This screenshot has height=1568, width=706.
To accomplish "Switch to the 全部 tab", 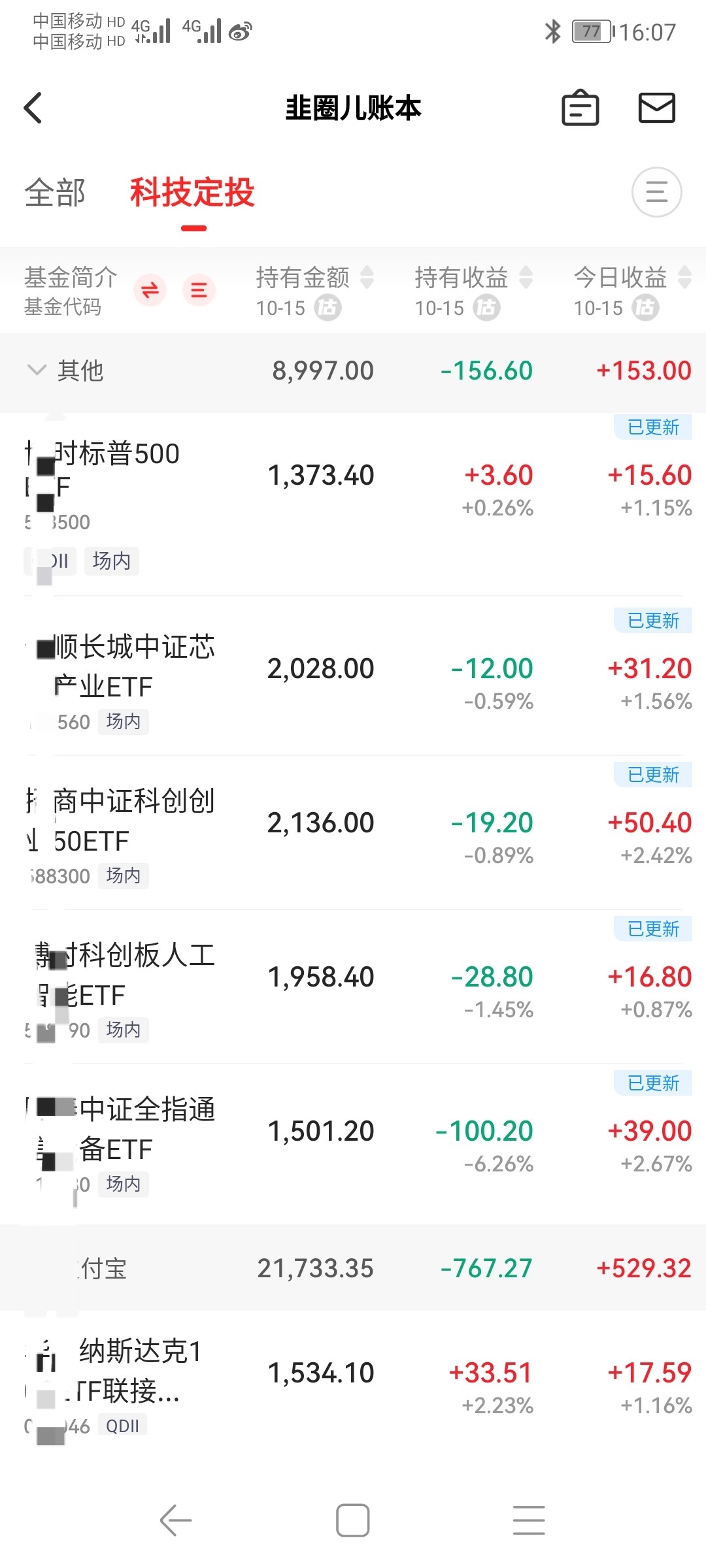I will point(55,193).
